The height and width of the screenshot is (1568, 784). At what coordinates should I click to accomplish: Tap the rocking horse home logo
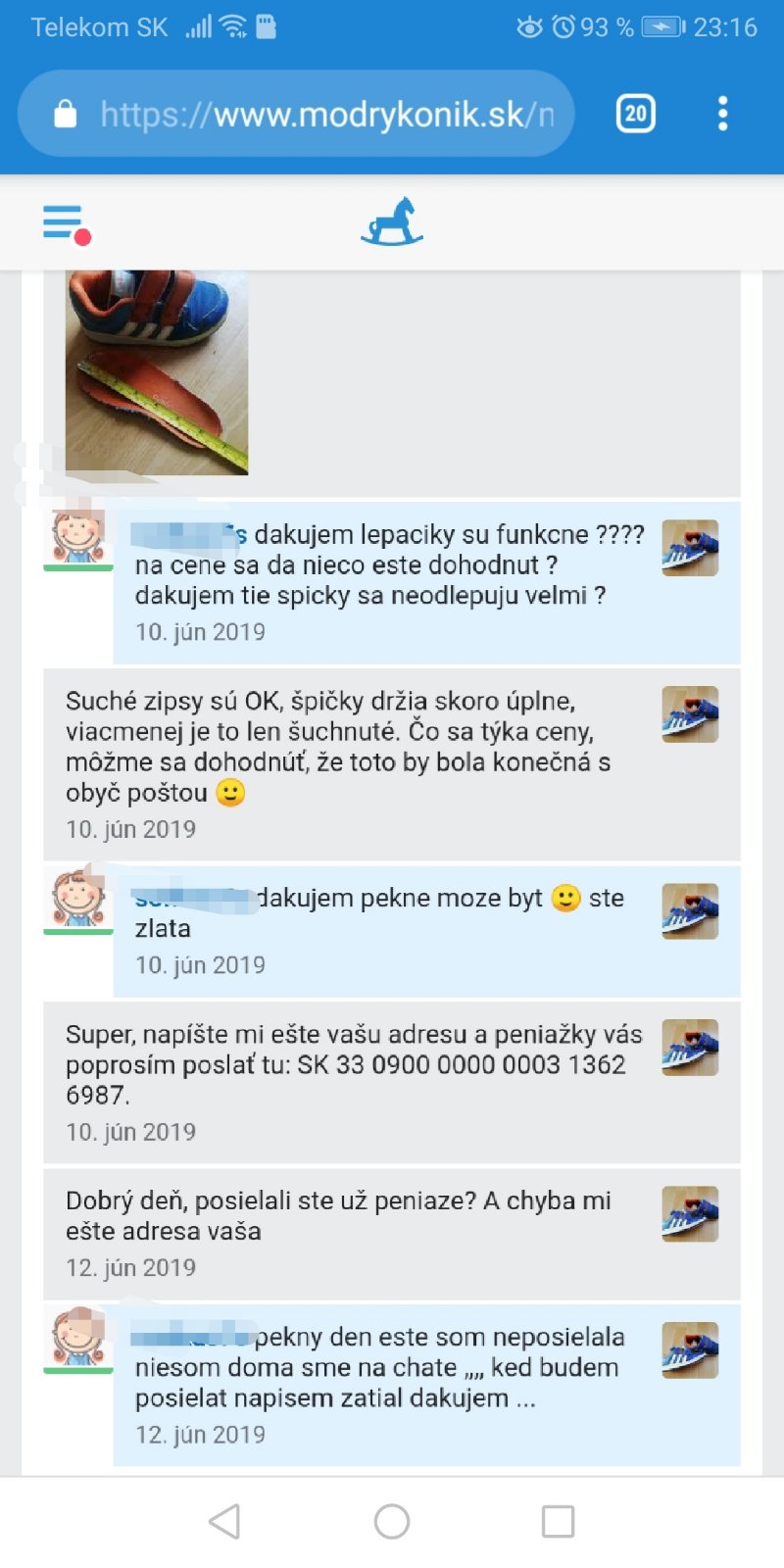point(392,221)
